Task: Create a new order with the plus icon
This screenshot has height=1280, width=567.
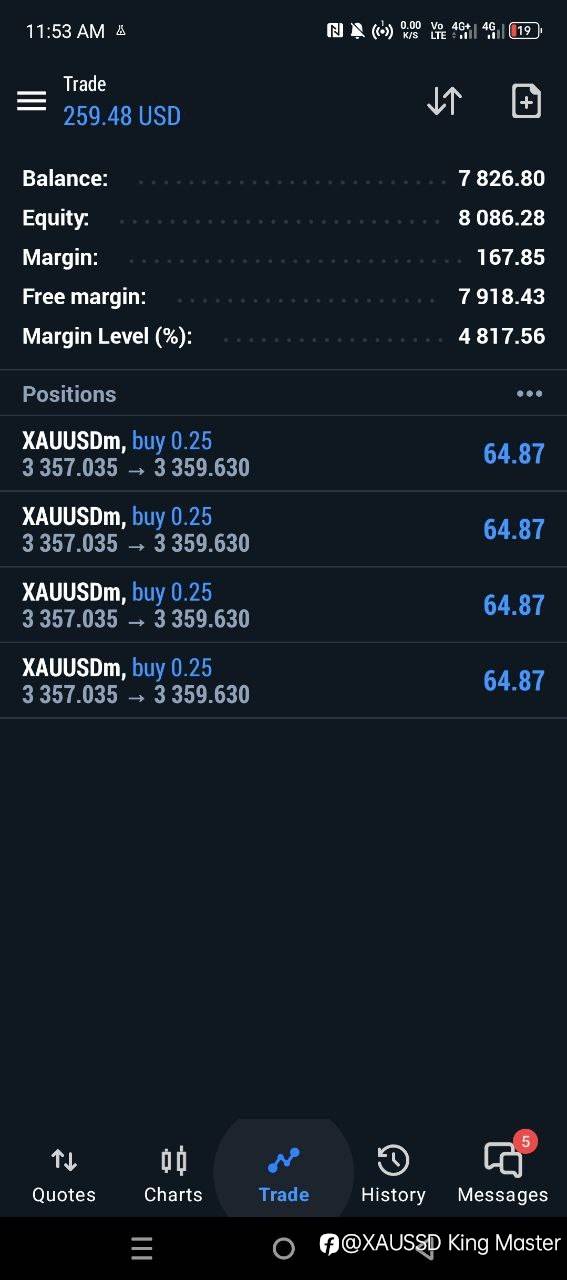Action: (526, 101)
